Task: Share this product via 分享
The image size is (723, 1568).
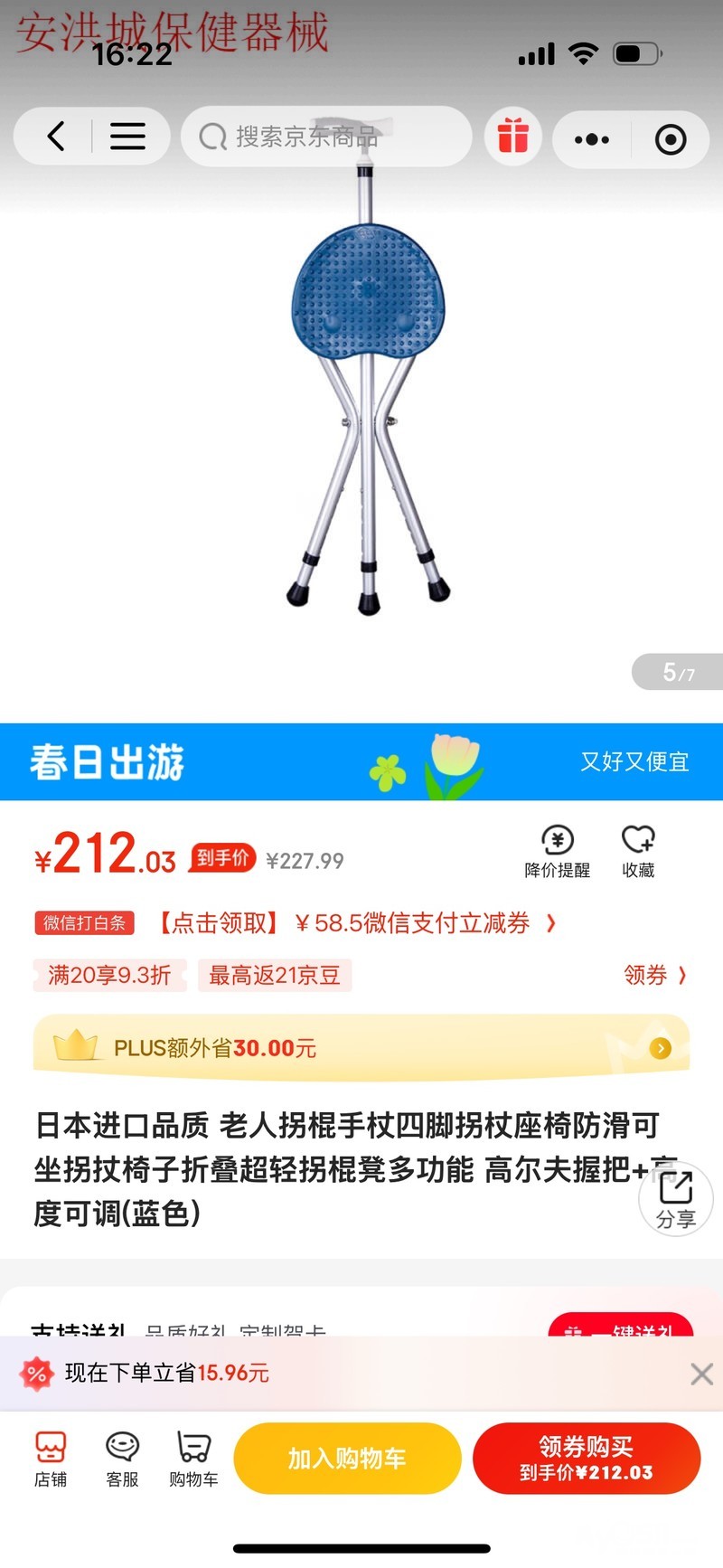Action: [x=675, y=1199]
